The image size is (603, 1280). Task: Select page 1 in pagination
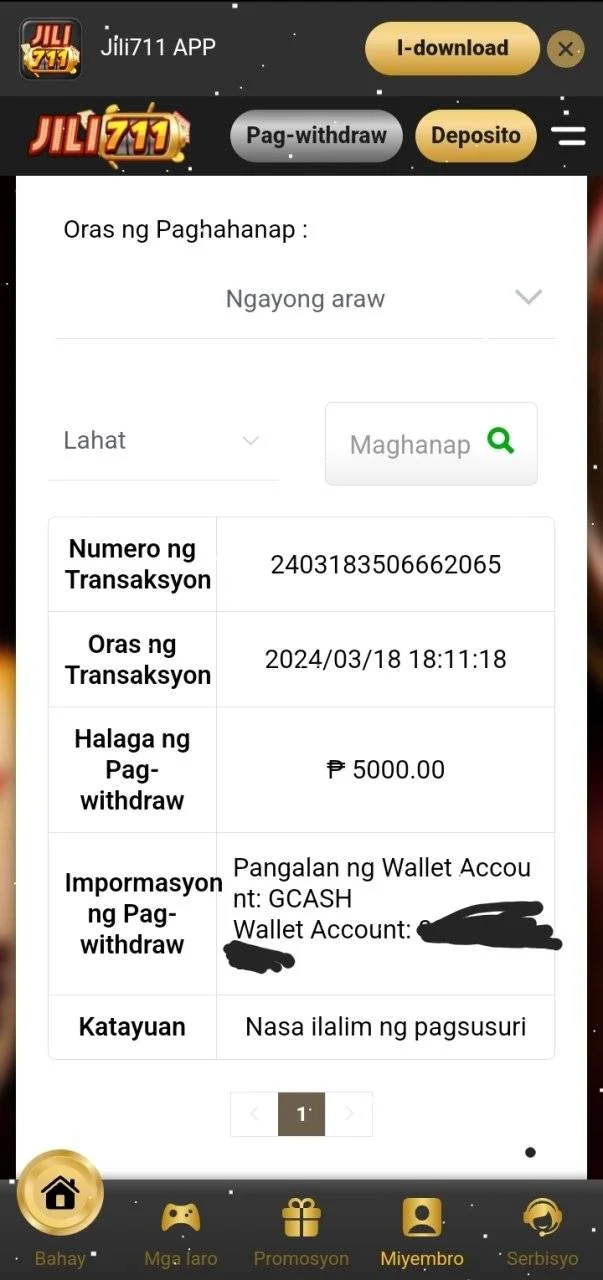[x=302, y=1114]
